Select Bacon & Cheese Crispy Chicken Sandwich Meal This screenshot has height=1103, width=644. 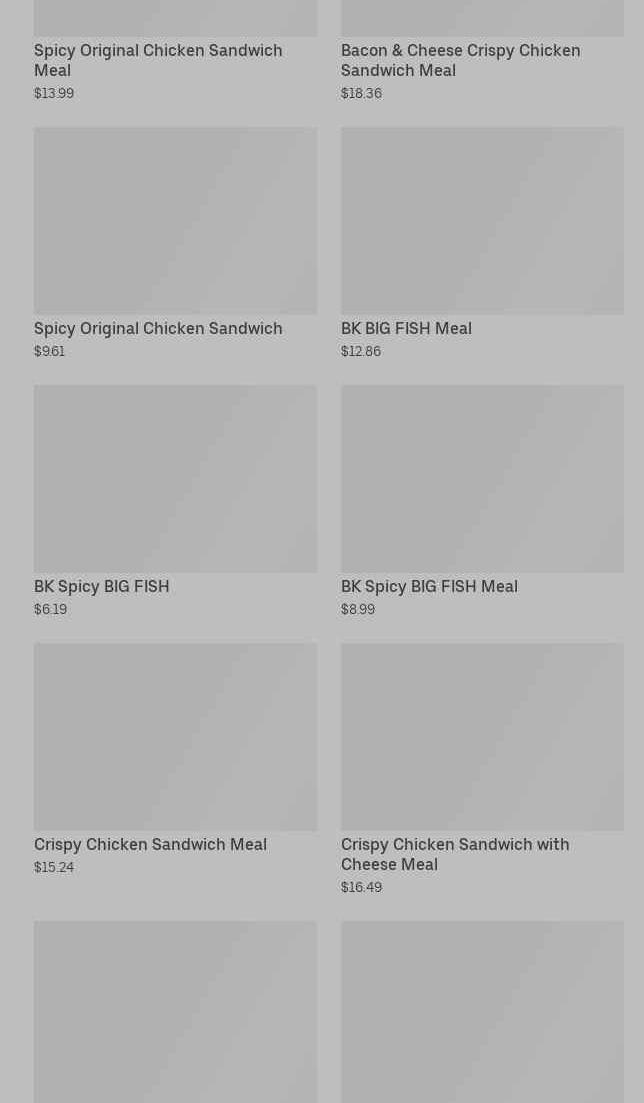click(460, 59)
